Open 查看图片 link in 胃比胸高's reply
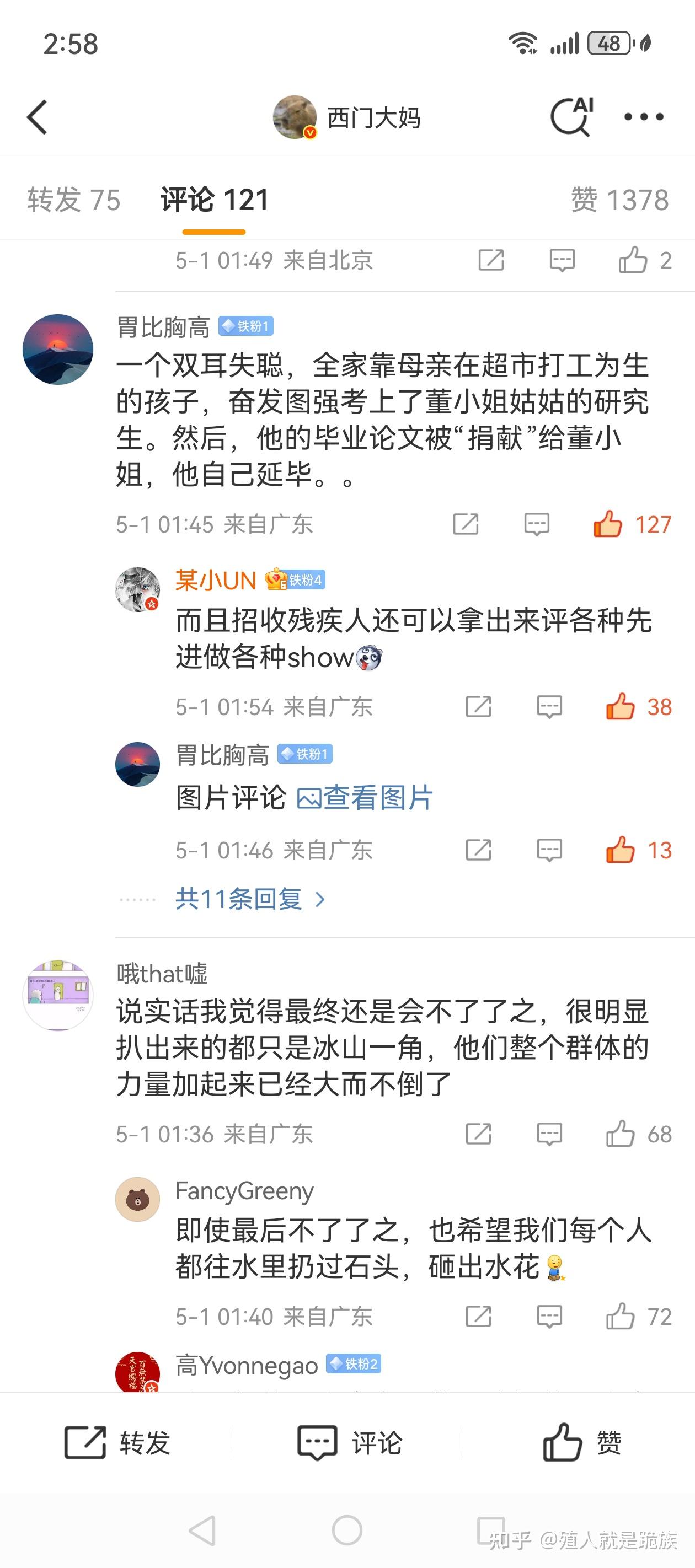This screenshot has width=695, height=1568. coord(366,797)
